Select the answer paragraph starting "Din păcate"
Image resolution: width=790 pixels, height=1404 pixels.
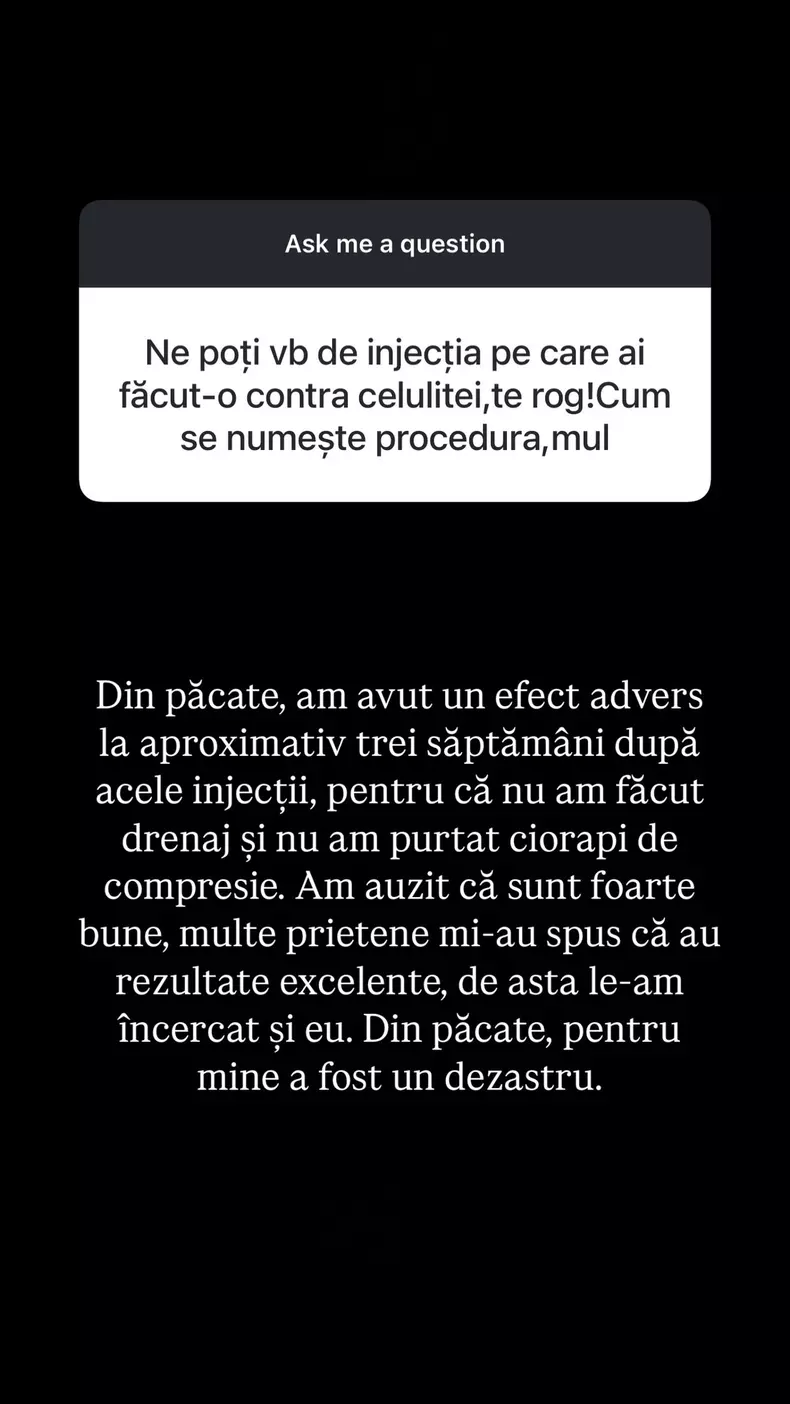(x=395, y=885)
